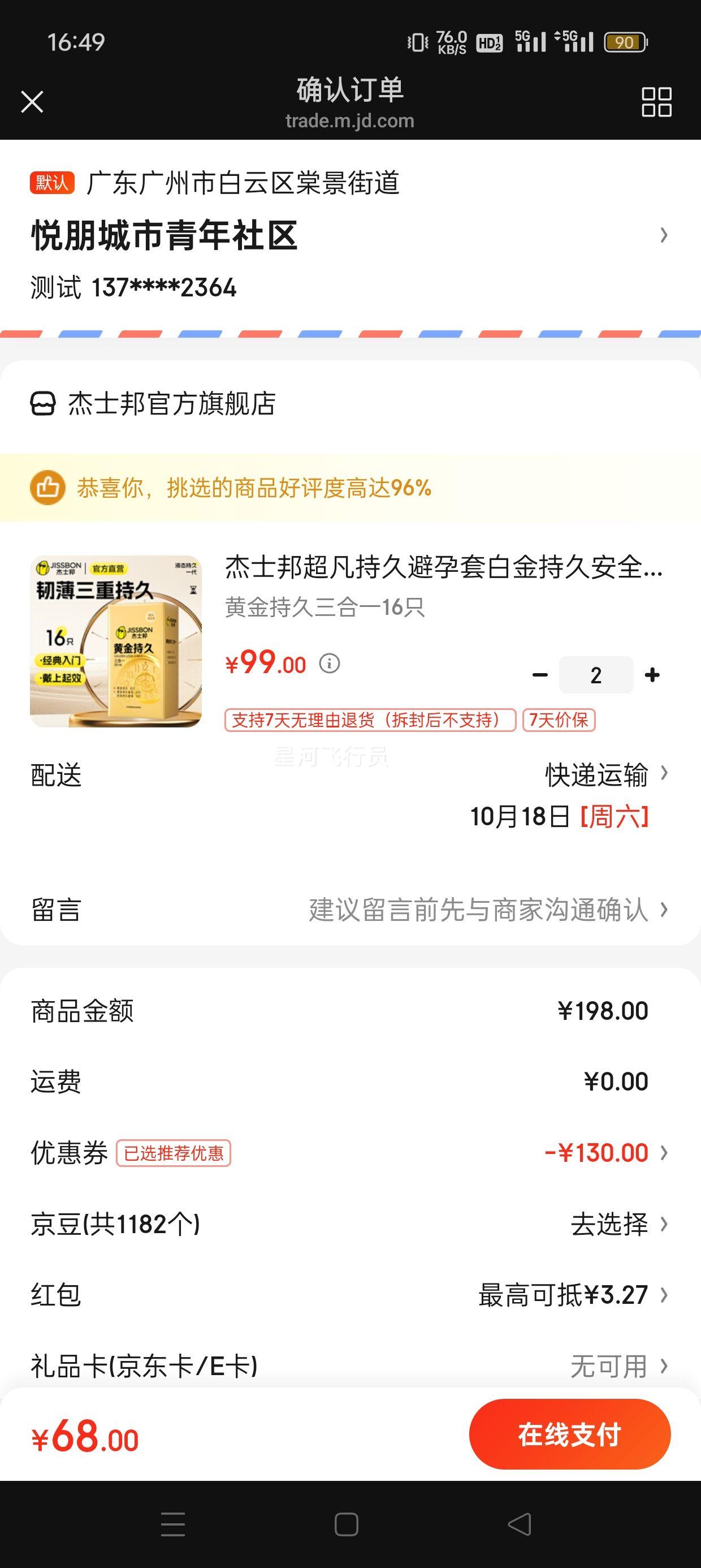Change the 配送 delivery method
Screen dimensions: 701x1568
[605, 775]
